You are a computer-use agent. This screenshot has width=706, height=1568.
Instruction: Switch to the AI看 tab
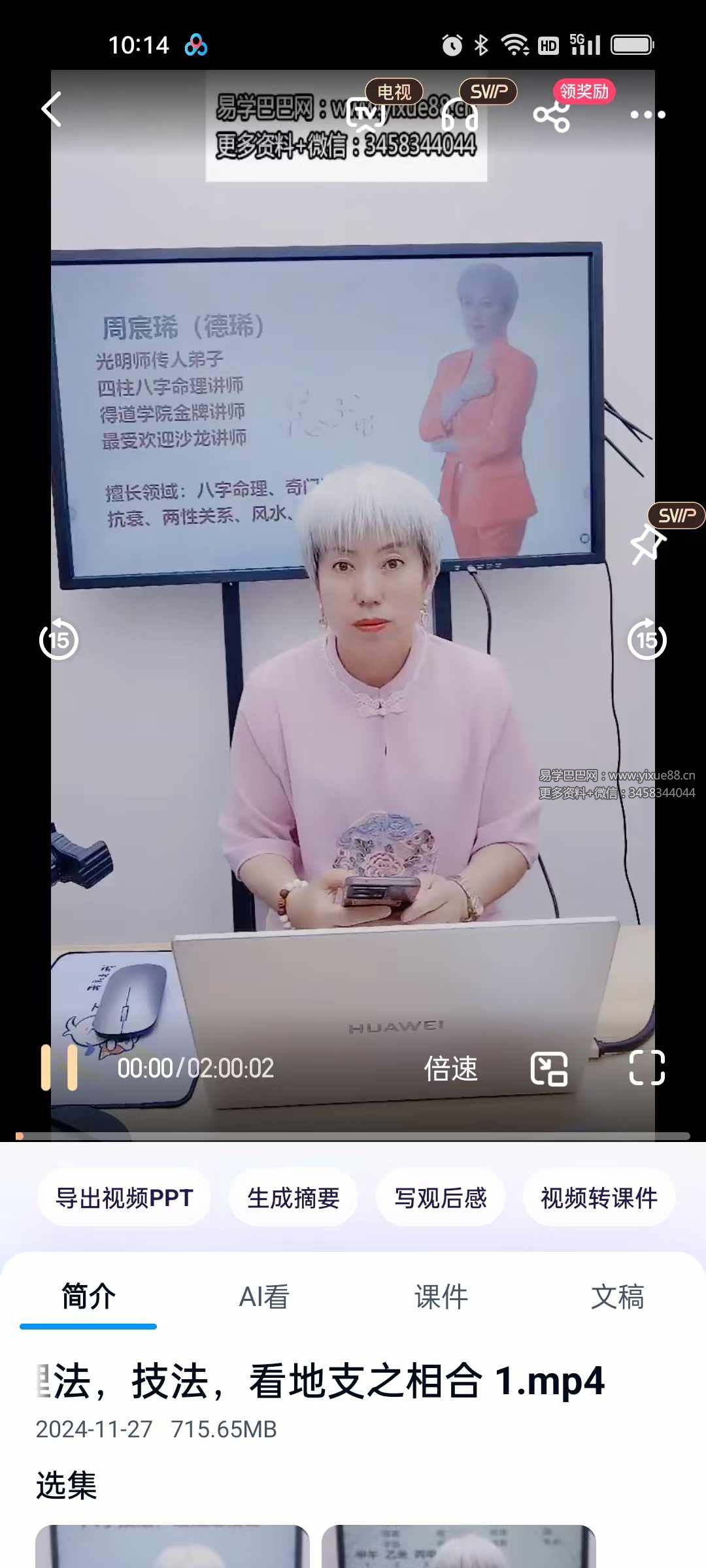coord(264,1297)
